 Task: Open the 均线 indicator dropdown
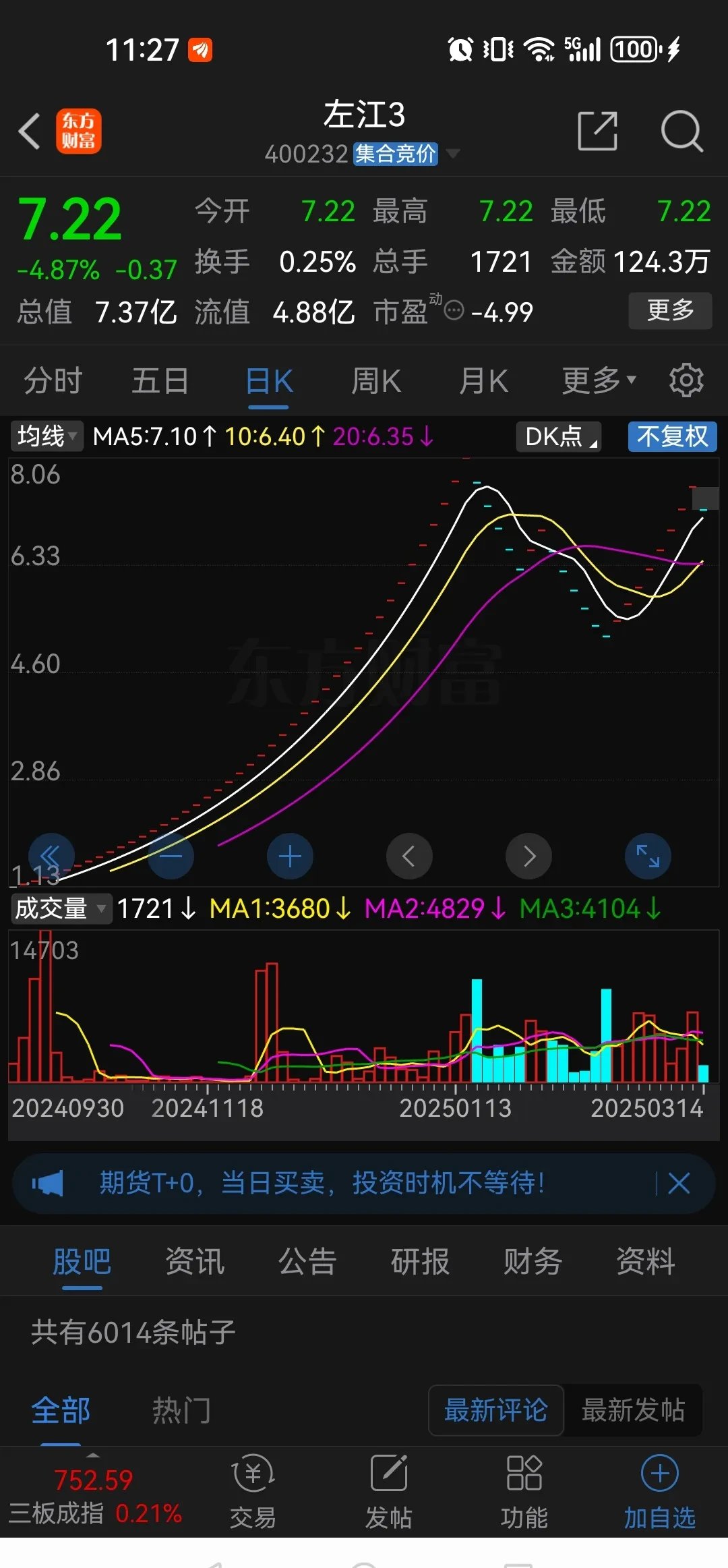pyautogui.click(x=45, y=436)
